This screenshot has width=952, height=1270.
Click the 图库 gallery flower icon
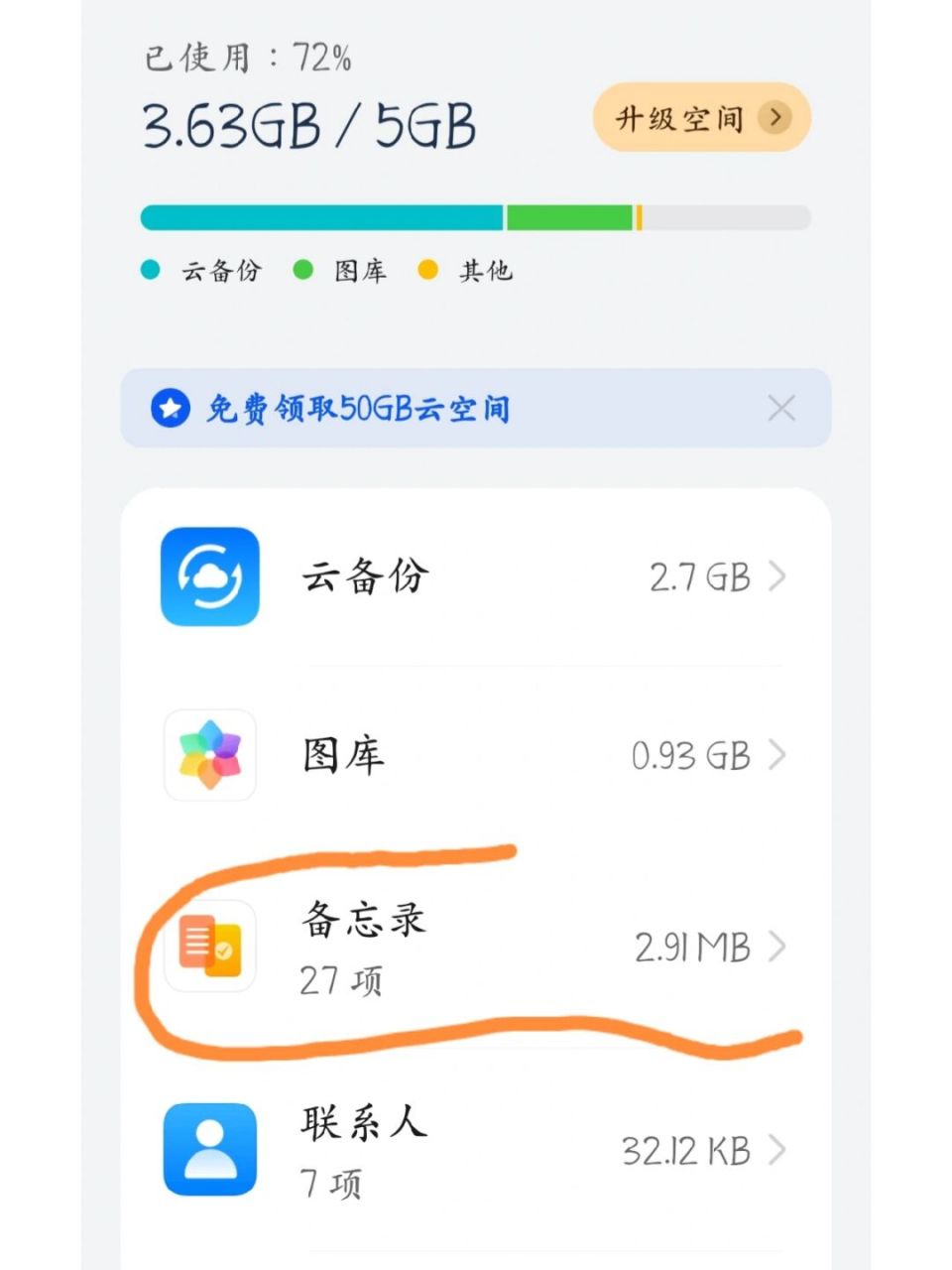click(209, 755)
